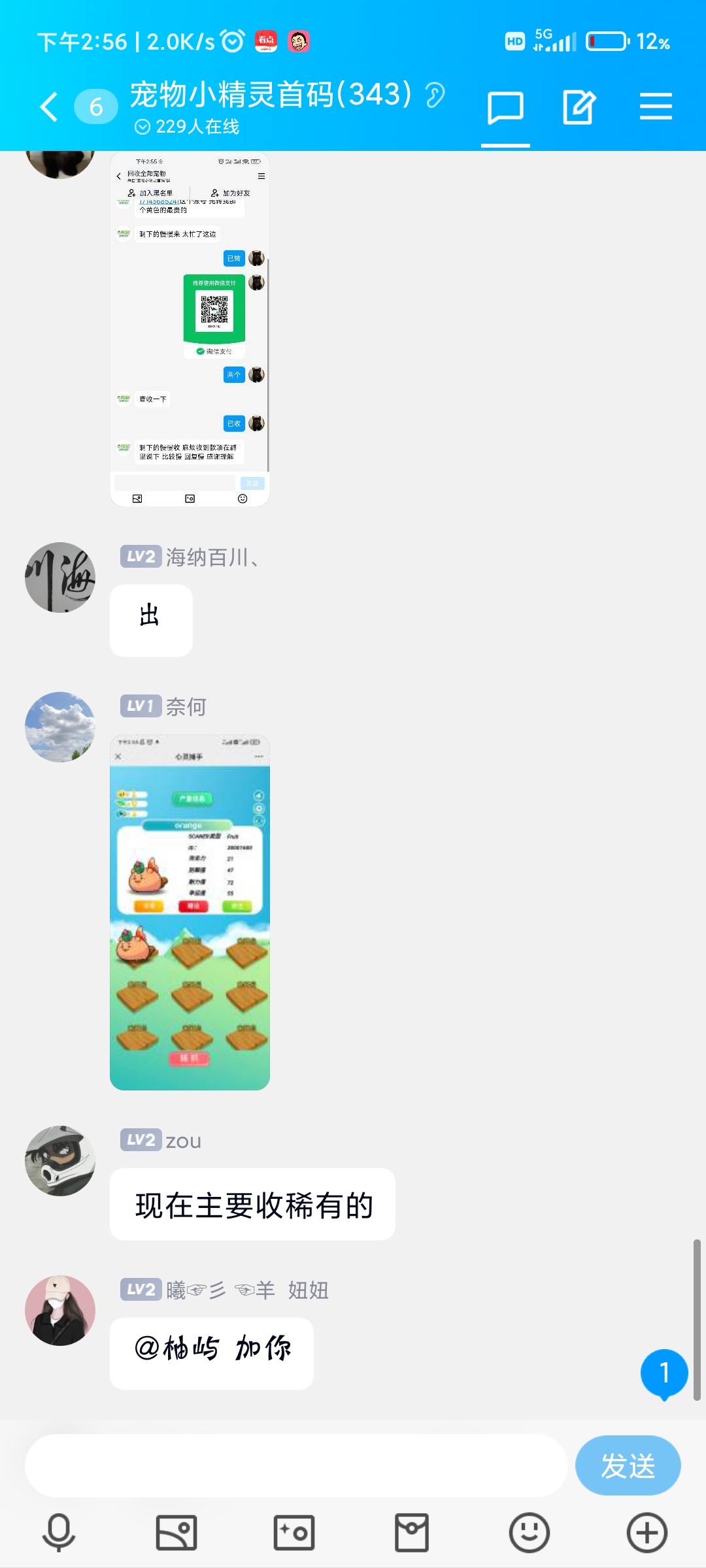Open the shared payment chat screenshot
This screenshot has width=706, height=1568.
pyautogui.click(x=190, y=329)
